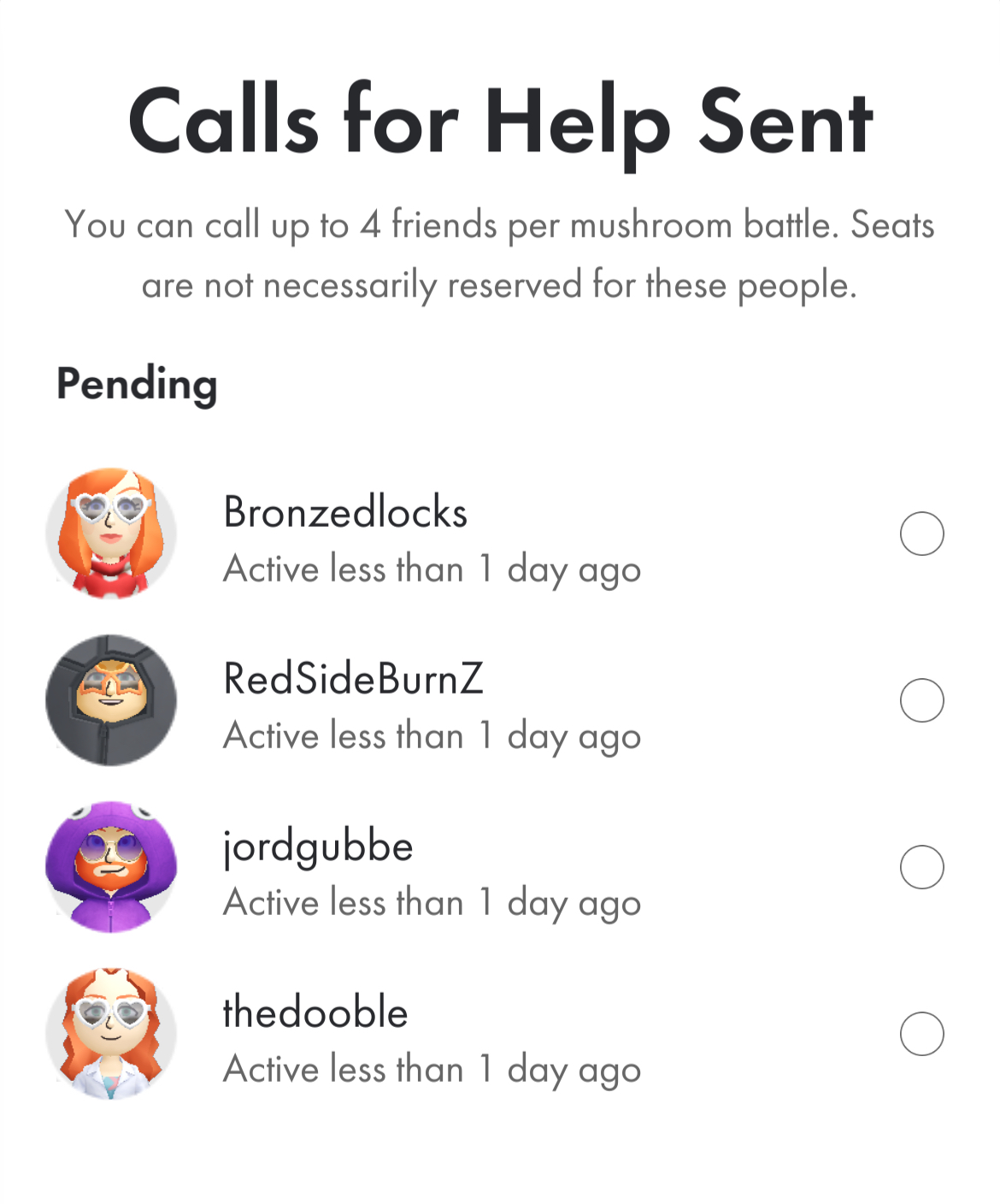Open Bronzedlocks' avatar

click(x=111, y=534)
